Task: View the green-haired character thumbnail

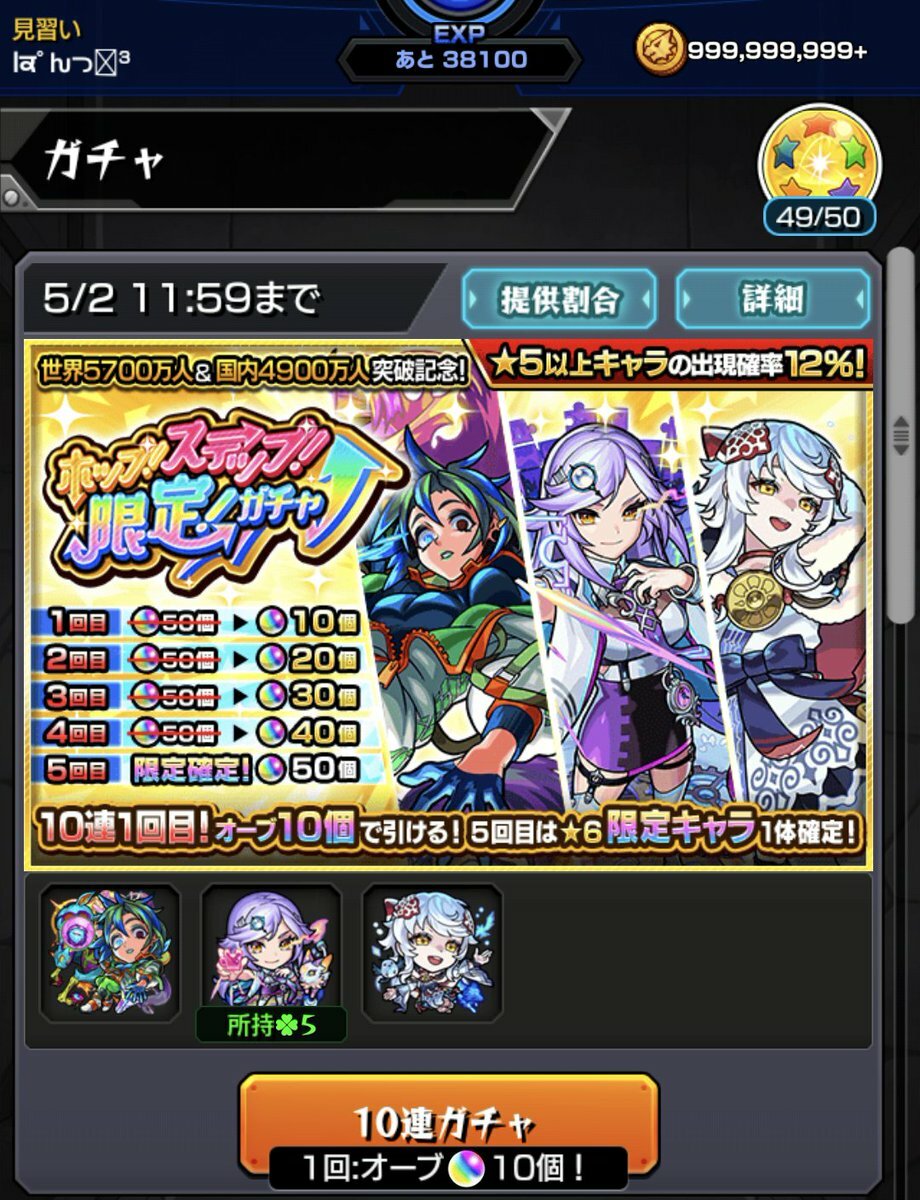Action: point(110,953)
